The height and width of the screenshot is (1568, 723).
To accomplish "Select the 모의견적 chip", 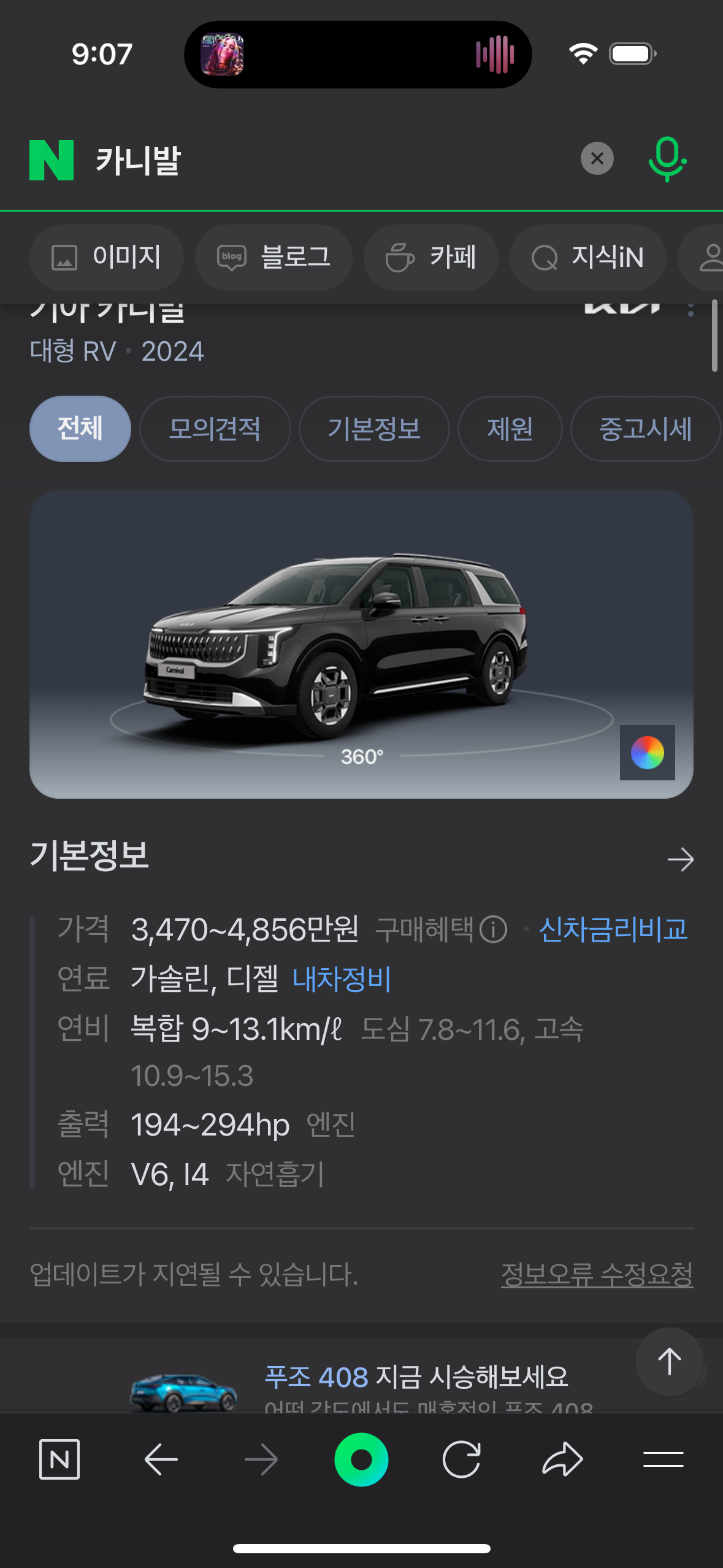I will pos(215,429).
